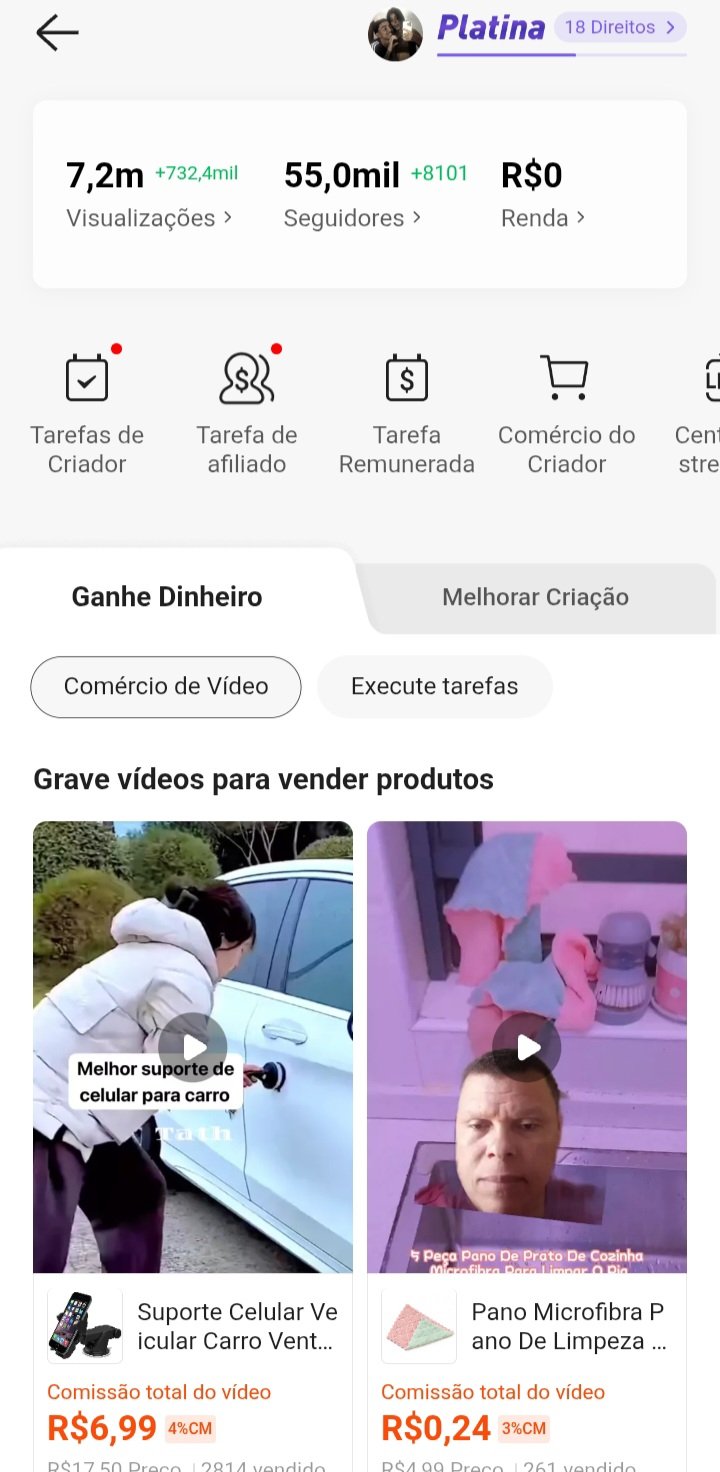
Task: Switch to the Melhorar Criação tab
Action: [535, 597]
